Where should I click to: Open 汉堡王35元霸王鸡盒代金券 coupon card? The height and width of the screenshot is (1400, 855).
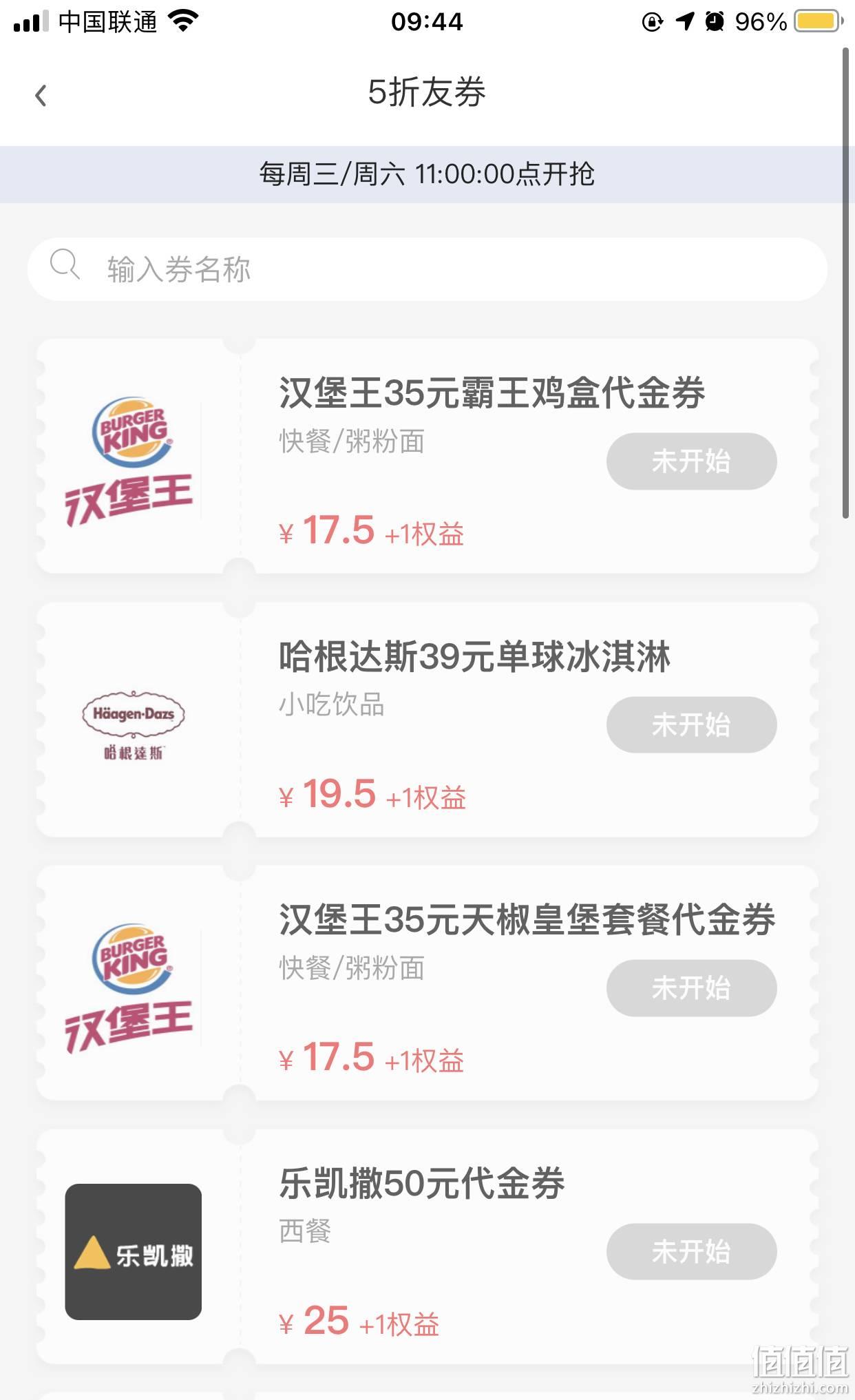[427, 456]
